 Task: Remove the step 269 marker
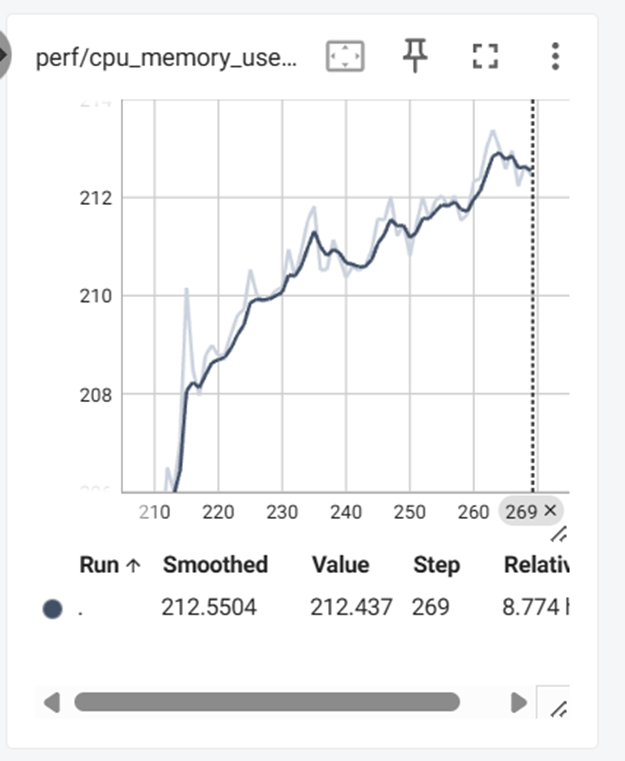(x=549, y=512)
